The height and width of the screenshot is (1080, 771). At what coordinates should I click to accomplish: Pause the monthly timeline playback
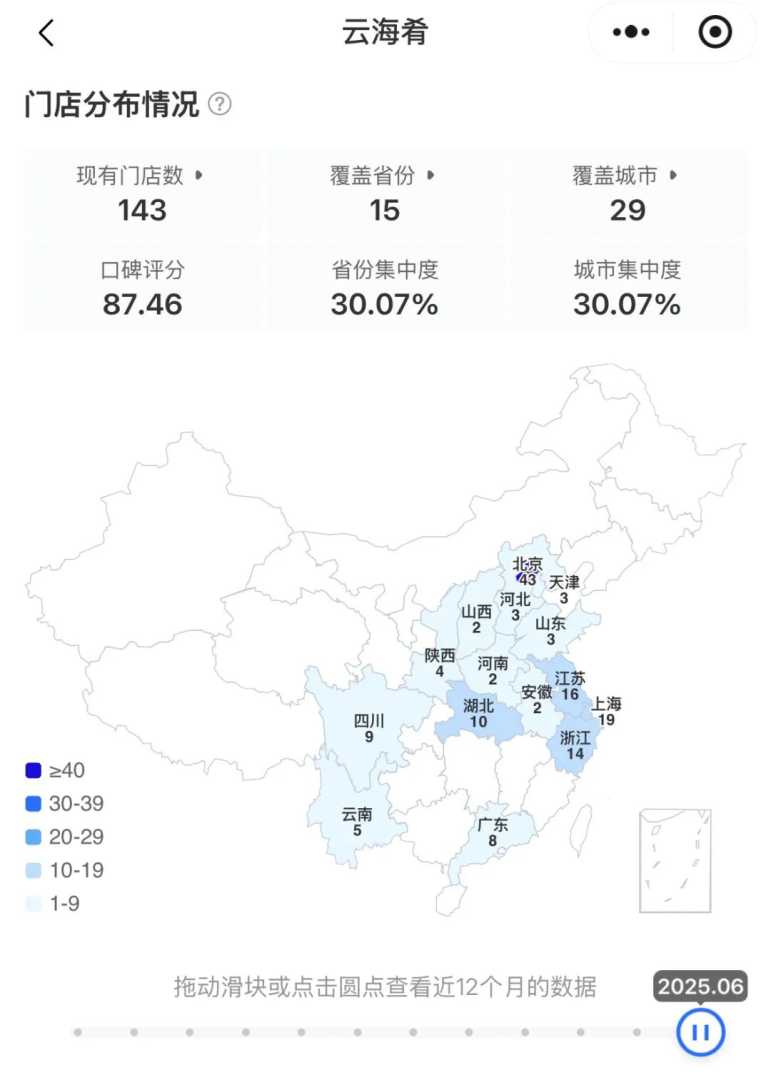pos(700,1032)
